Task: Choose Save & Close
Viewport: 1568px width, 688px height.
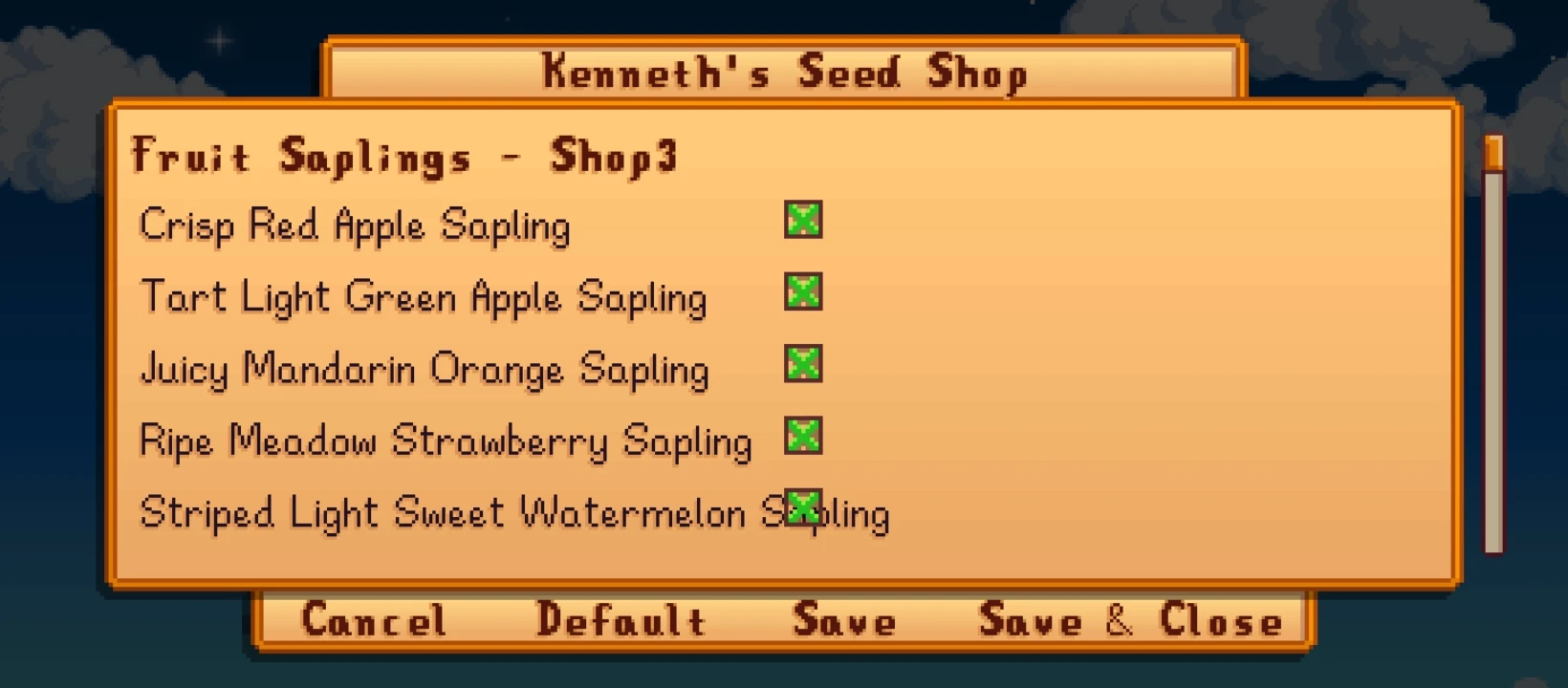Action: (1130, 620)
